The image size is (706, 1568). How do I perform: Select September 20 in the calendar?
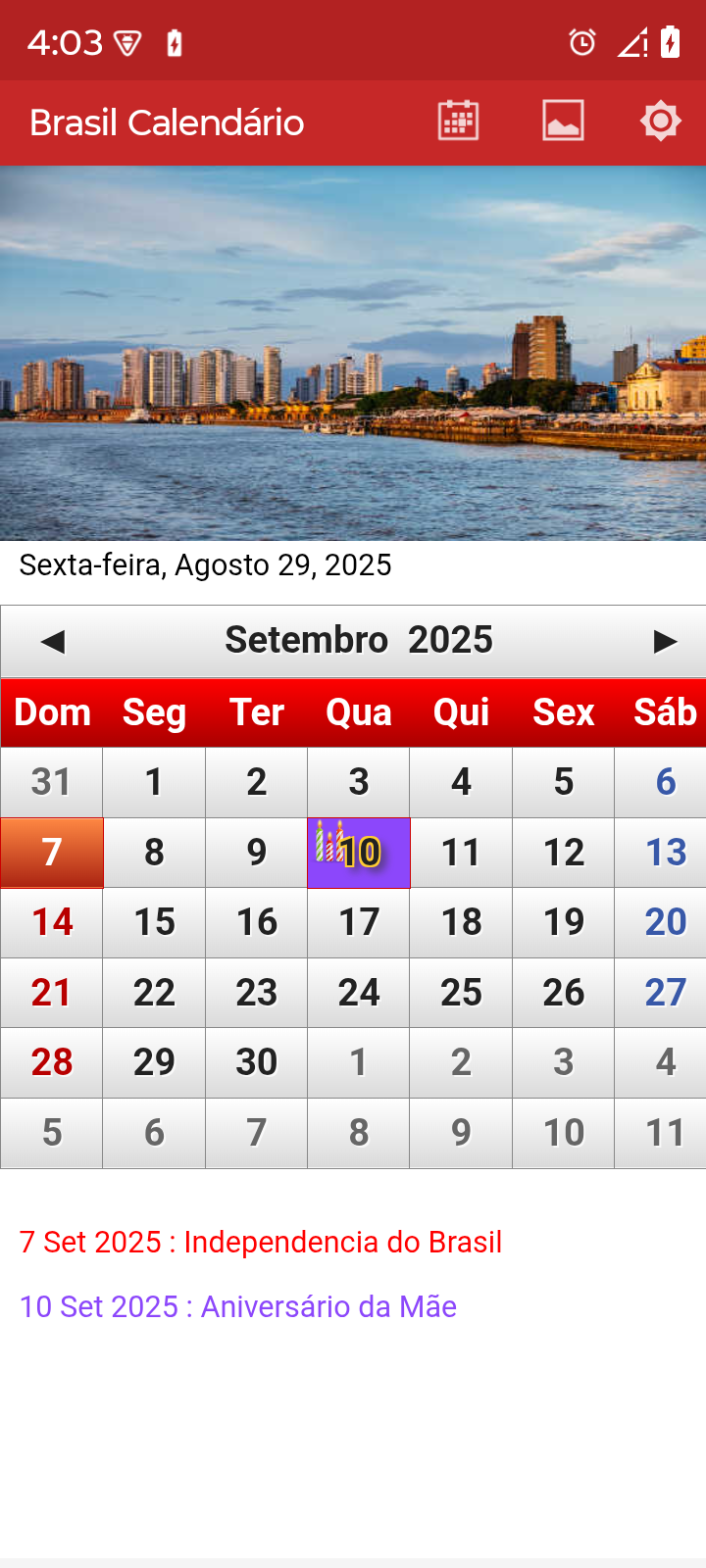pyautogui.click(x=665, y=923)
